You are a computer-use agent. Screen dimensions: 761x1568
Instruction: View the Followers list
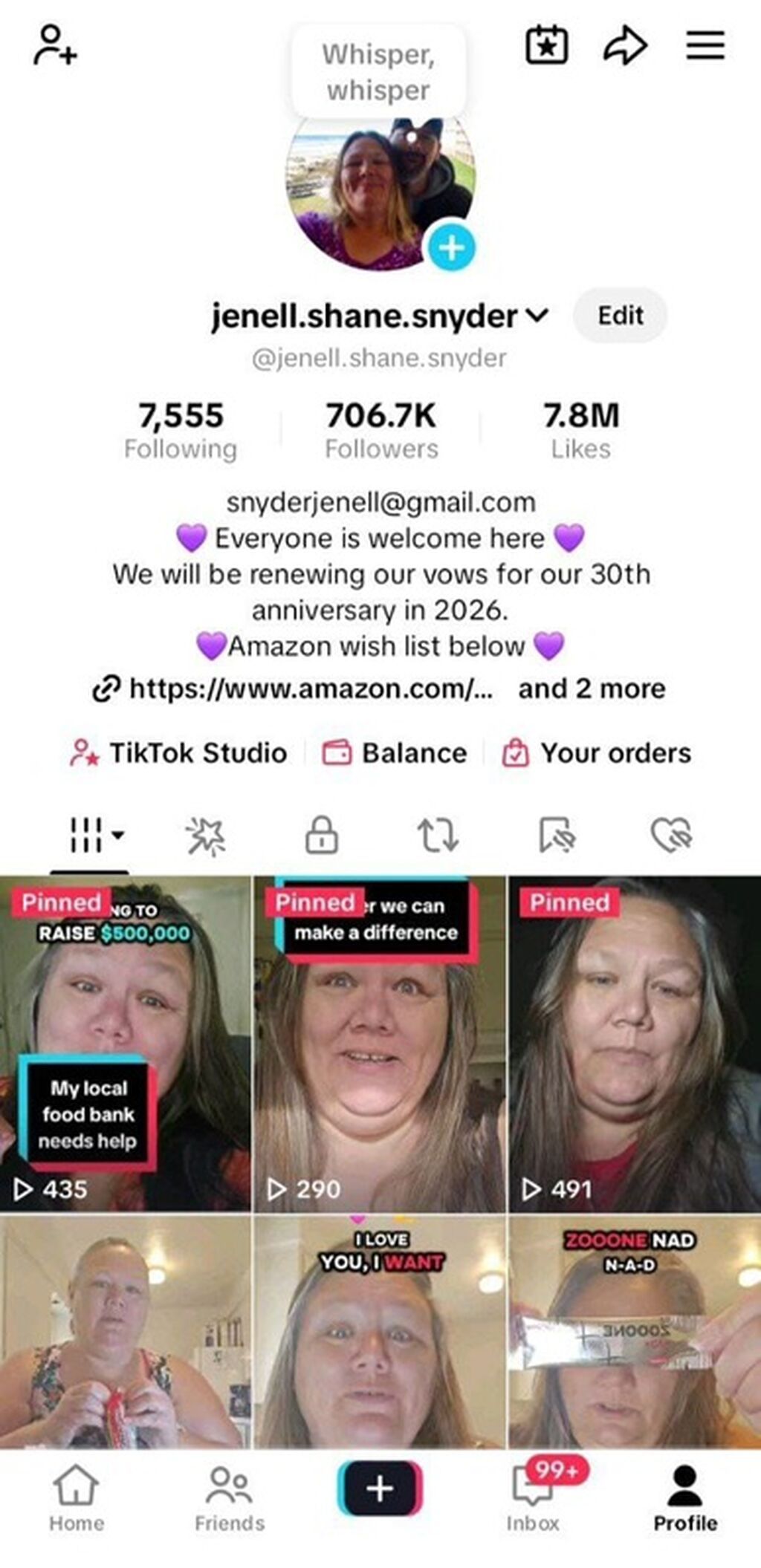pos(381,431)
